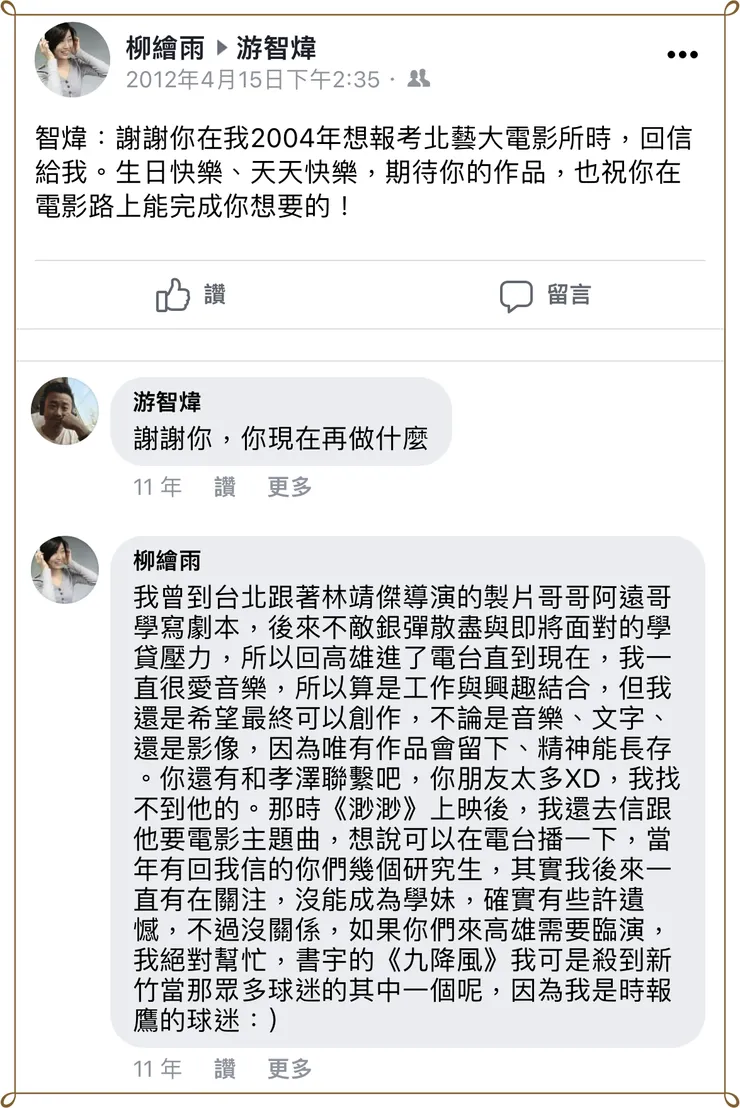
Task: Click the 11 年 timestamp under 柳繪雨's comment
Action: 156,1069
